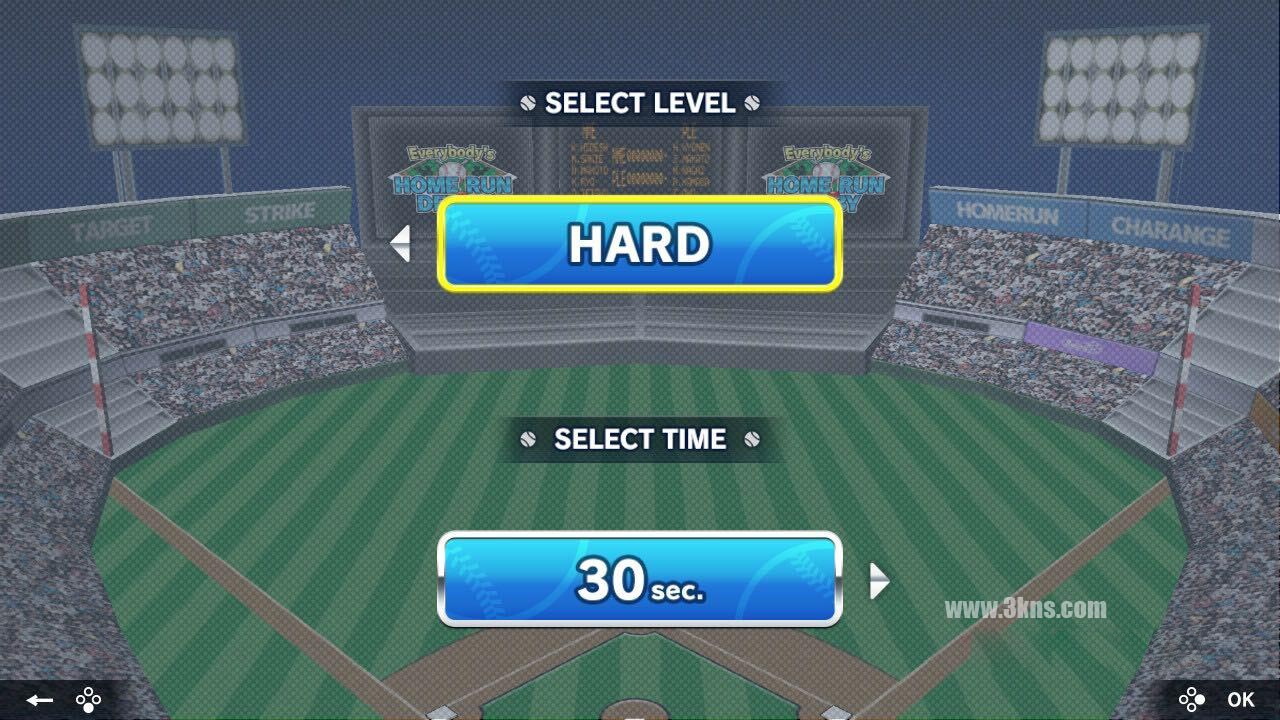
Task: Select the 30 sec. time button
Action: pos(639,580)
